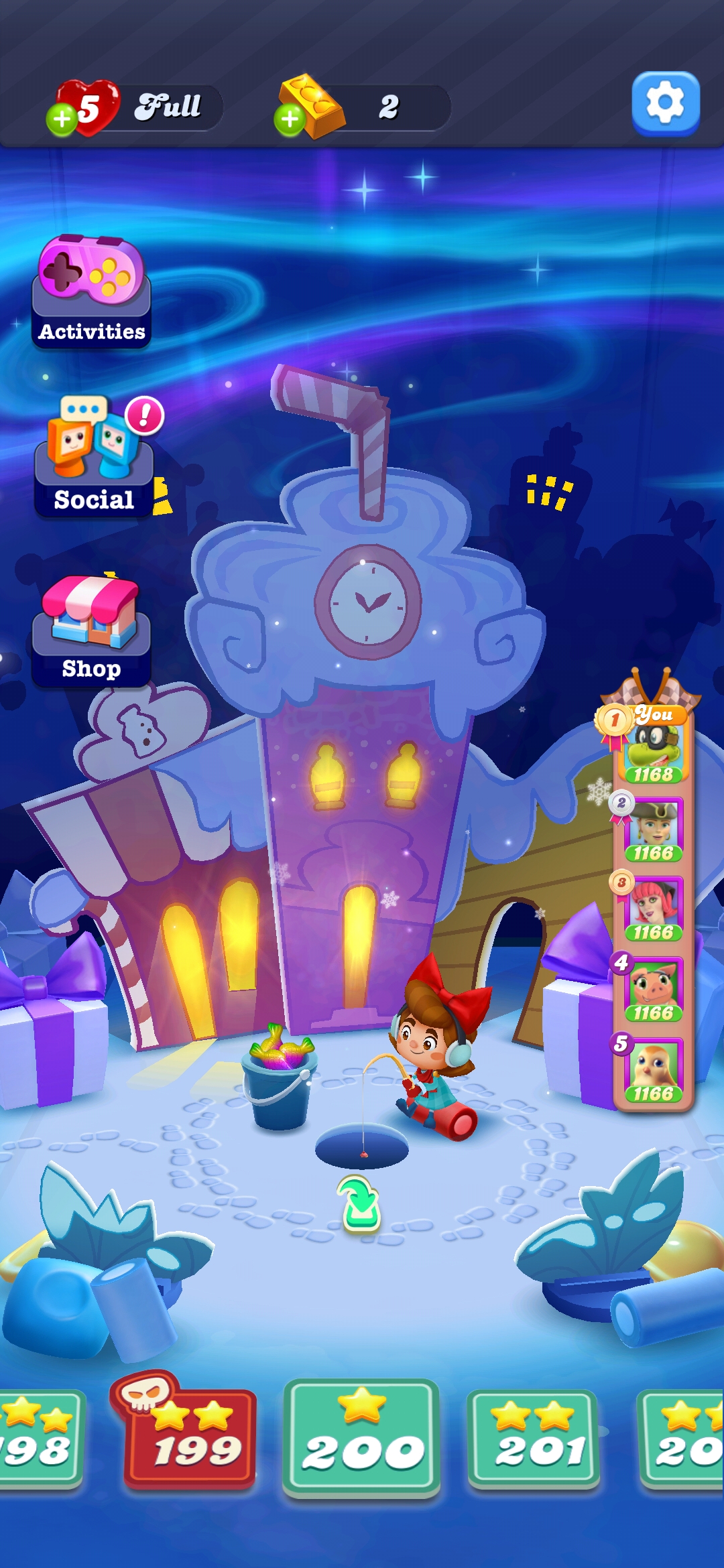Viewport: 724px width, 1568px height.
Task: Add more lives with heart plus
Action: 62,119
